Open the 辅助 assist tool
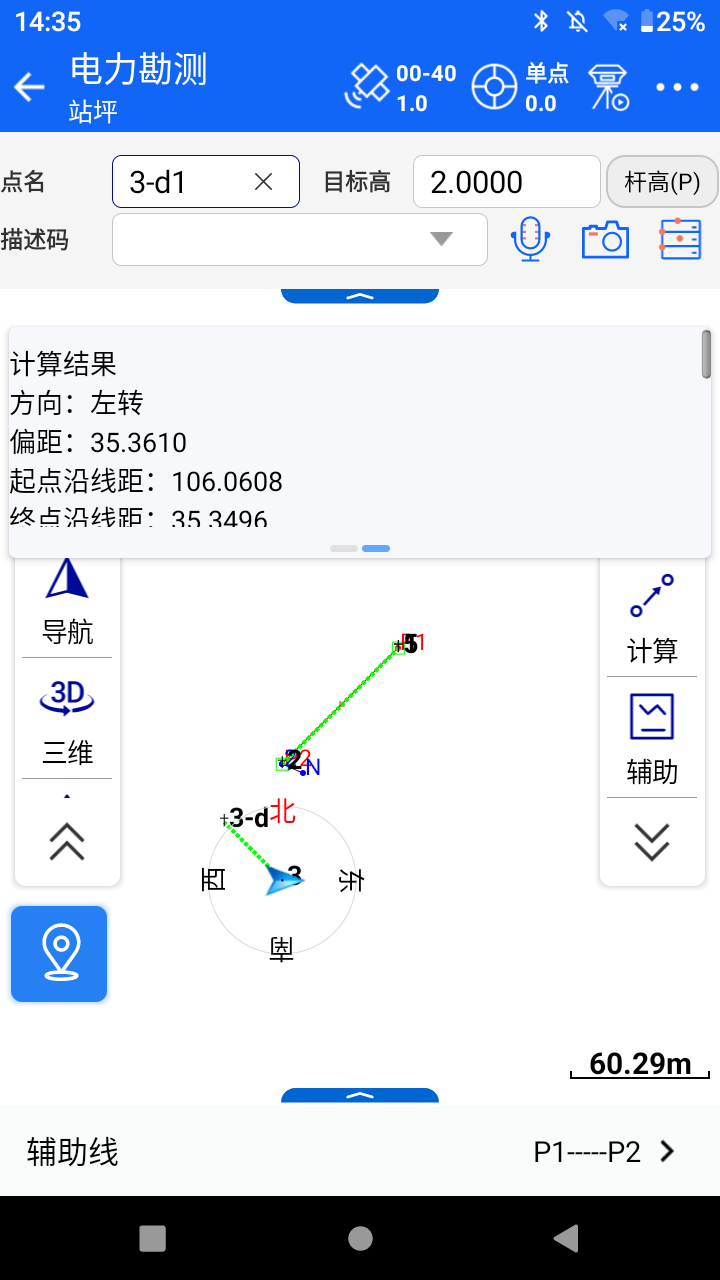The height and width of the screenshot is (1280, 720). [x=652, y=740]
